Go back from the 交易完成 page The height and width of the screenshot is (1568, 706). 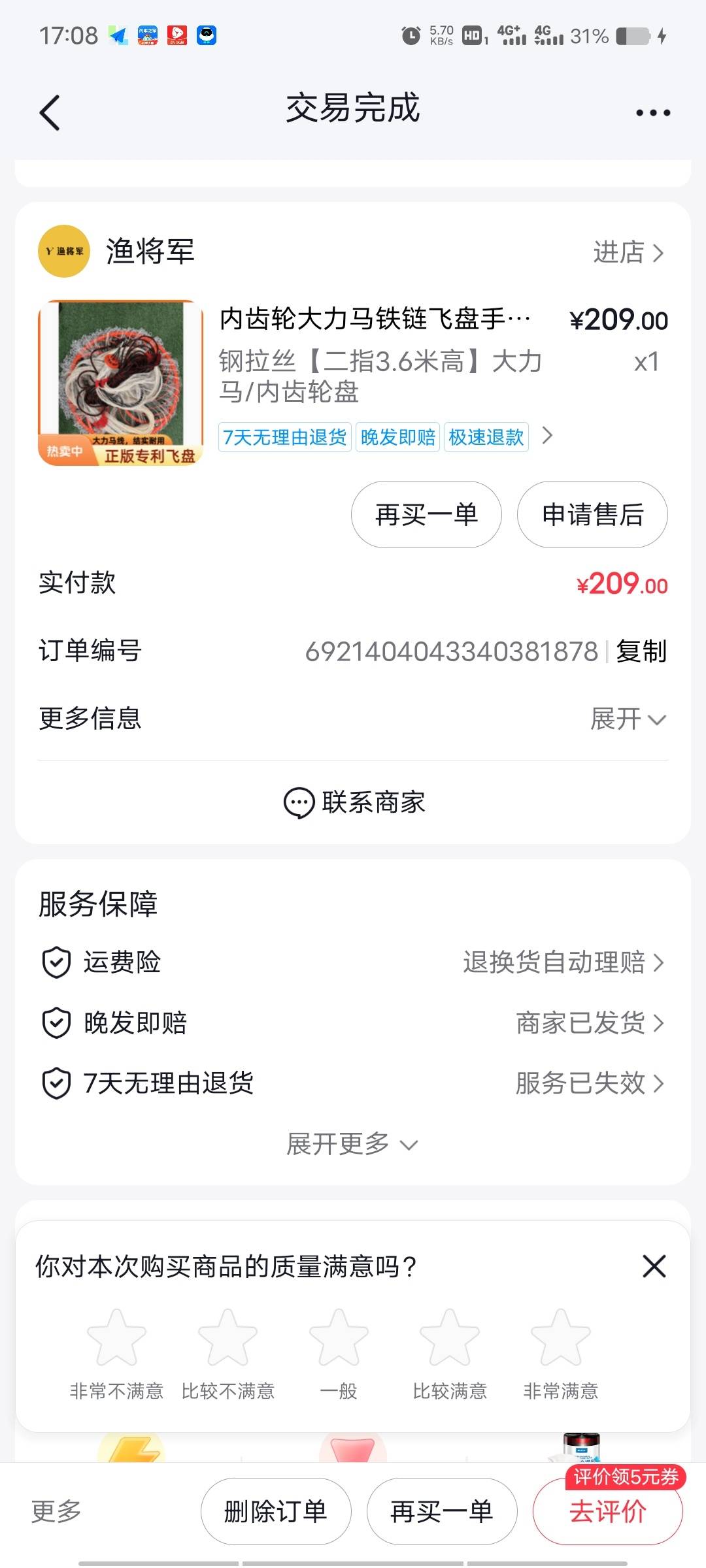coord(50,112)
